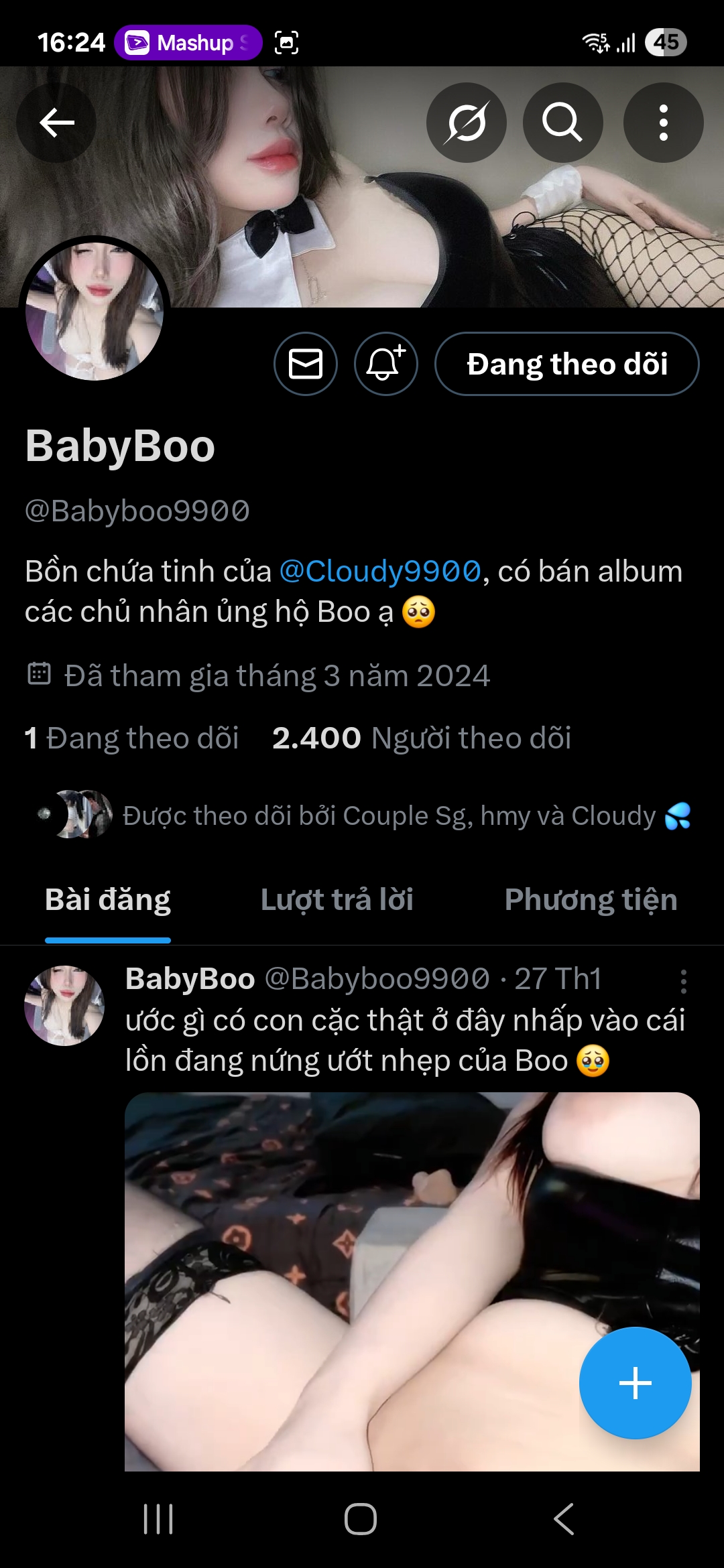Open the Grok icon in the header
Image resolution: width=724 pixels, height=1568 pixels.
coord(466,123)
